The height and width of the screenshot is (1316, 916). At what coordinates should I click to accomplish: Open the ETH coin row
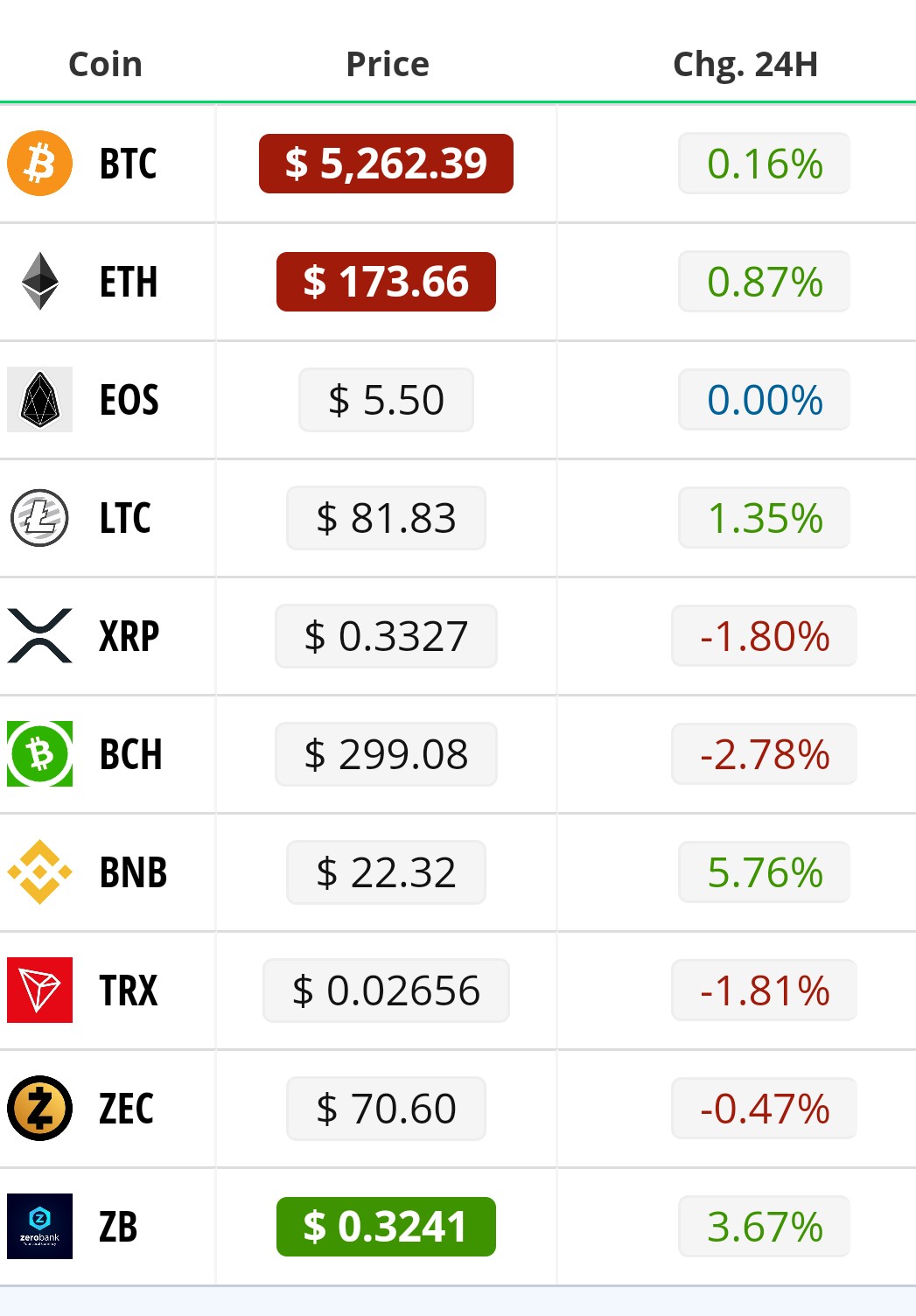128,282
